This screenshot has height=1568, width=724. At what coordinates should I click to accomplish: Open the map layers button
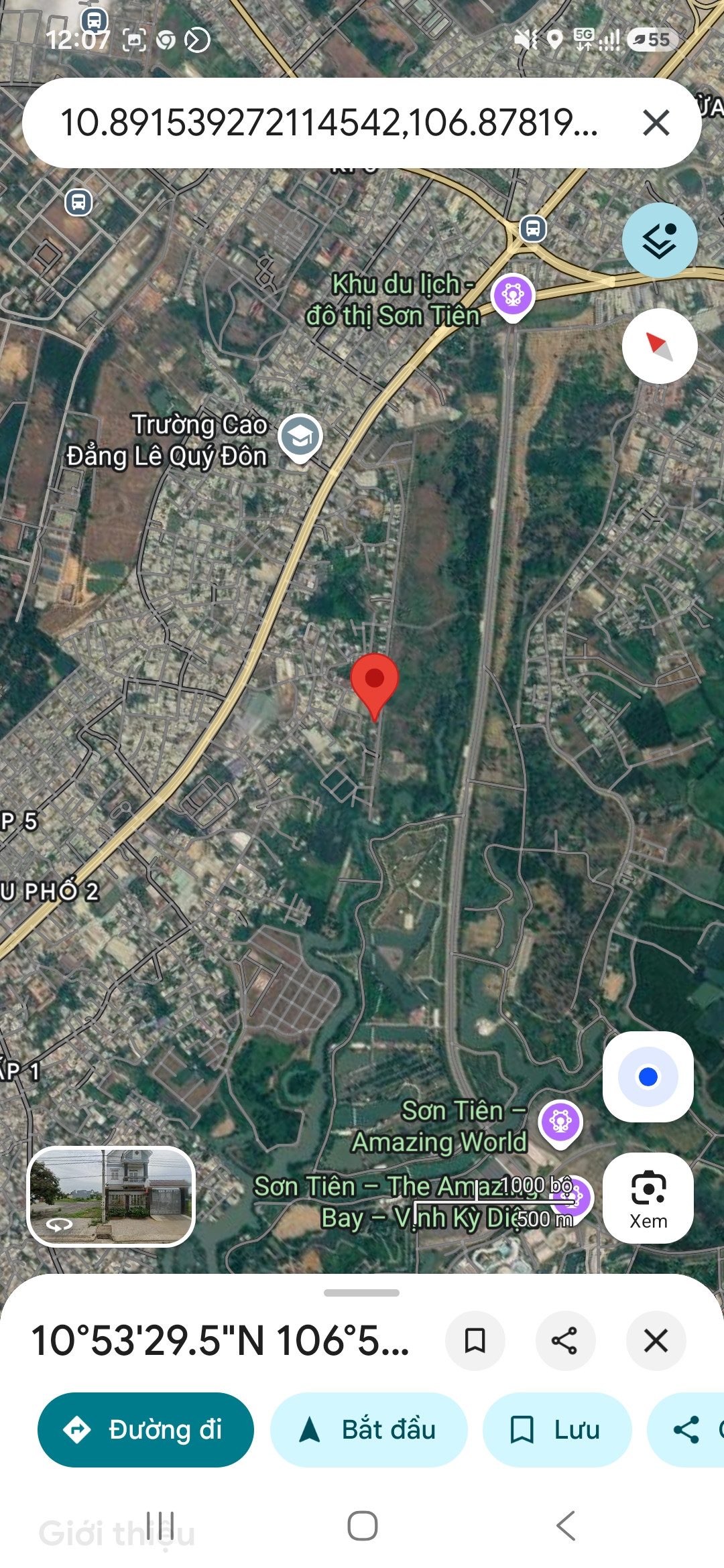pyautogui.click(x=660, y=241)
